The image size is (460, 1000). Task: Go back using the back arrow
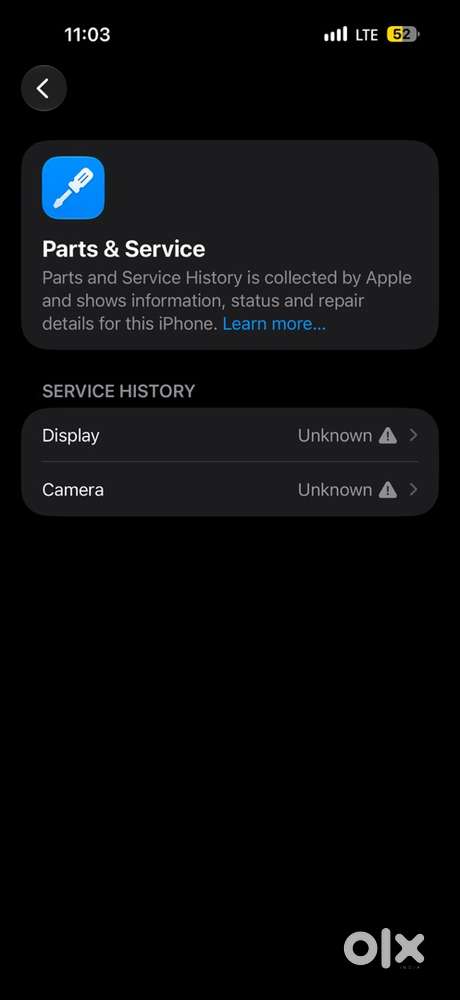43,88
